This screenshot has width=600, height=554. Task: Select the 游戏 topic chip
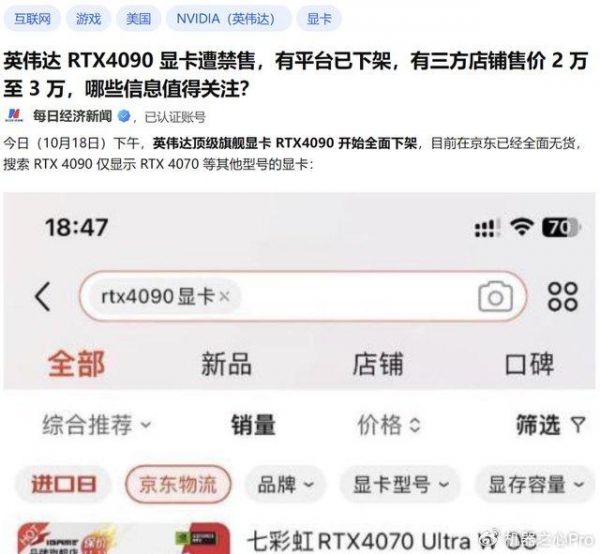(x=87, y=18)
